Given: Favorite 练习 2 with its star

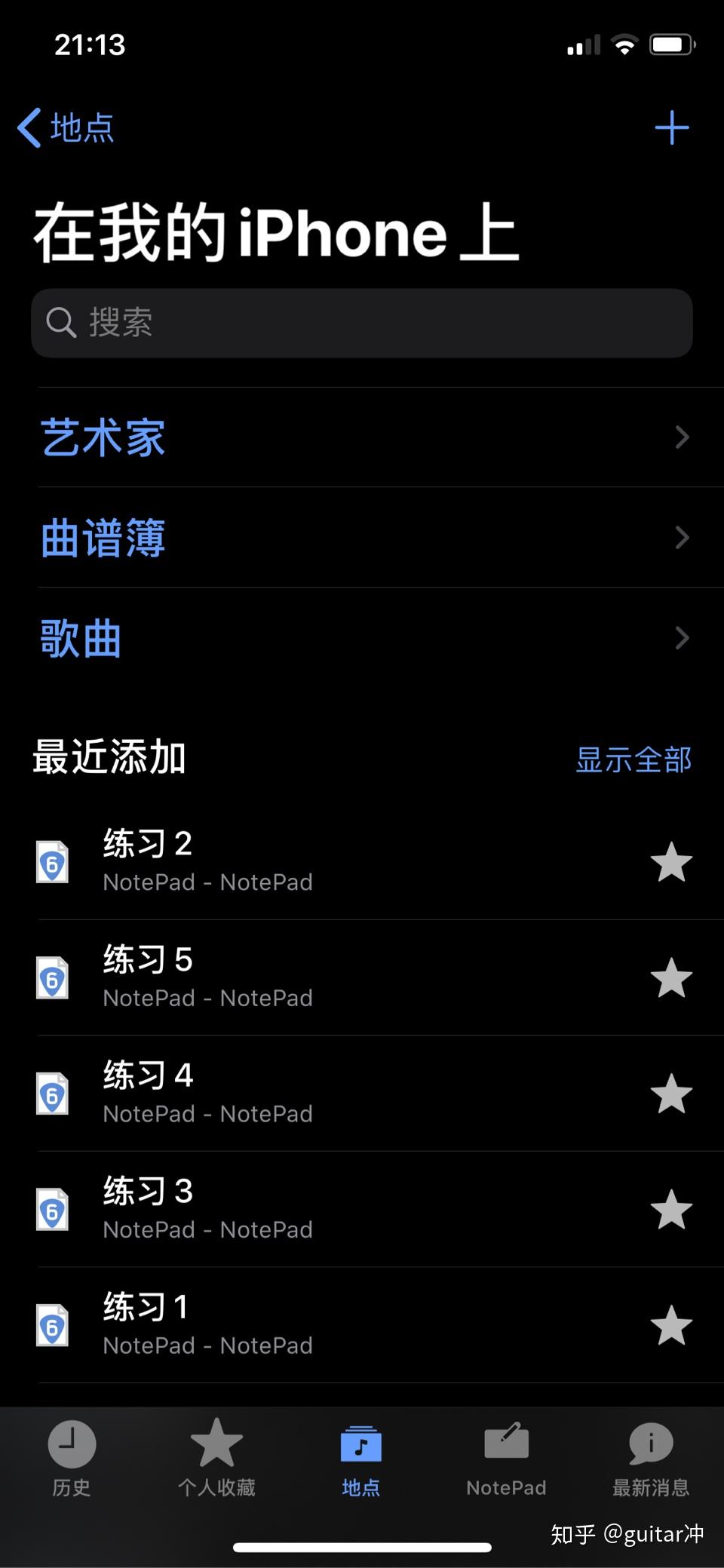Looking at the screenshot, I should [671, 862].
